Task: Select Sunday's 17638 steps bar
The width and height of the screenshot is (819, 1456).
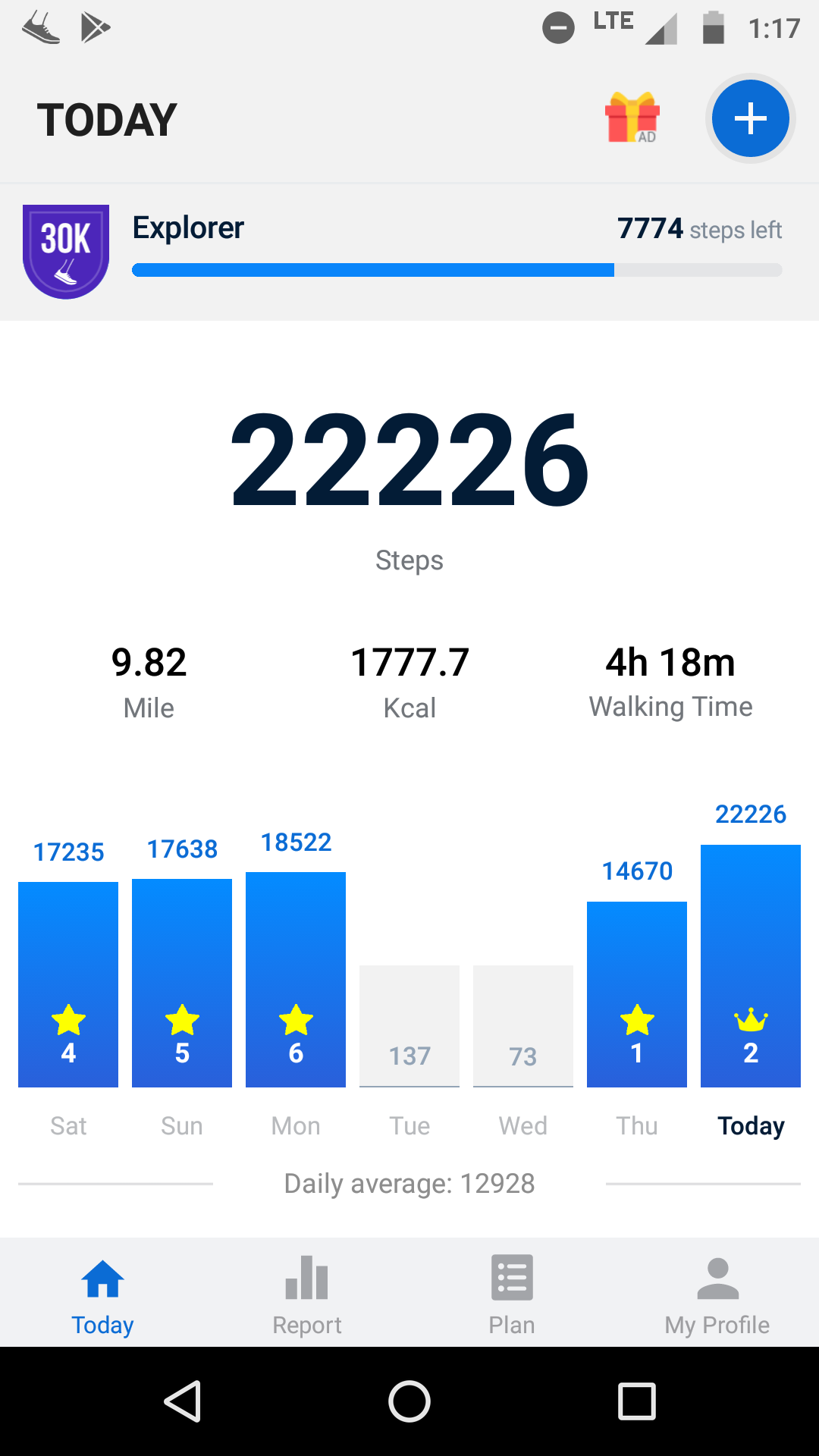Action: pos(182,983)
